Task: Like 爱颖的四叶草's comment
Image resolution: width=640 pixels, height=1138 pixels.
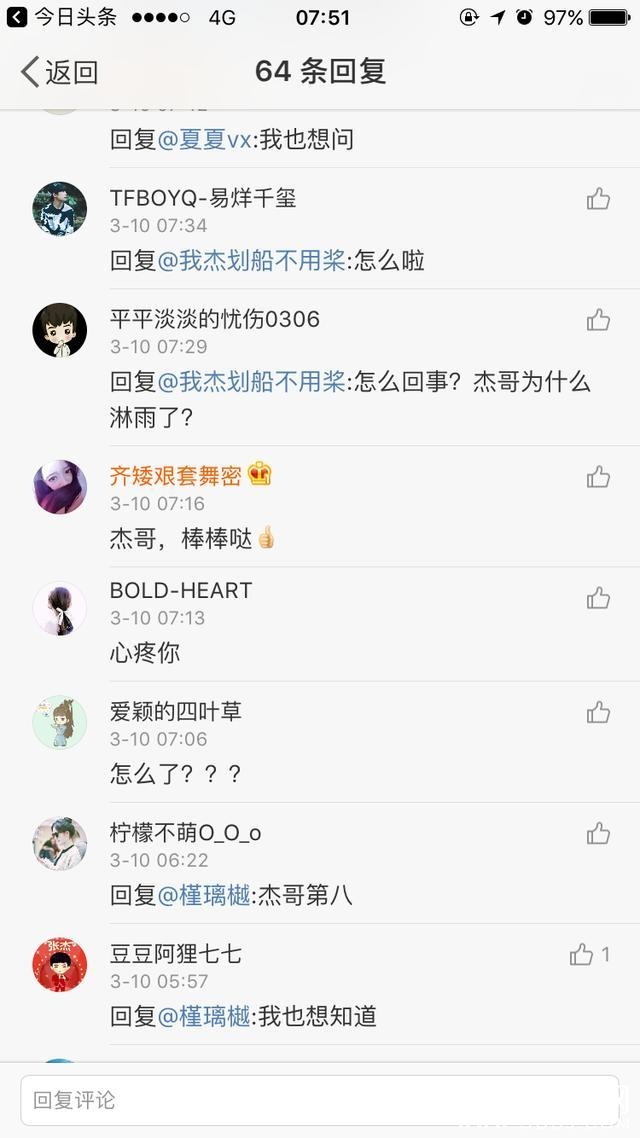Action: (598, 712)
